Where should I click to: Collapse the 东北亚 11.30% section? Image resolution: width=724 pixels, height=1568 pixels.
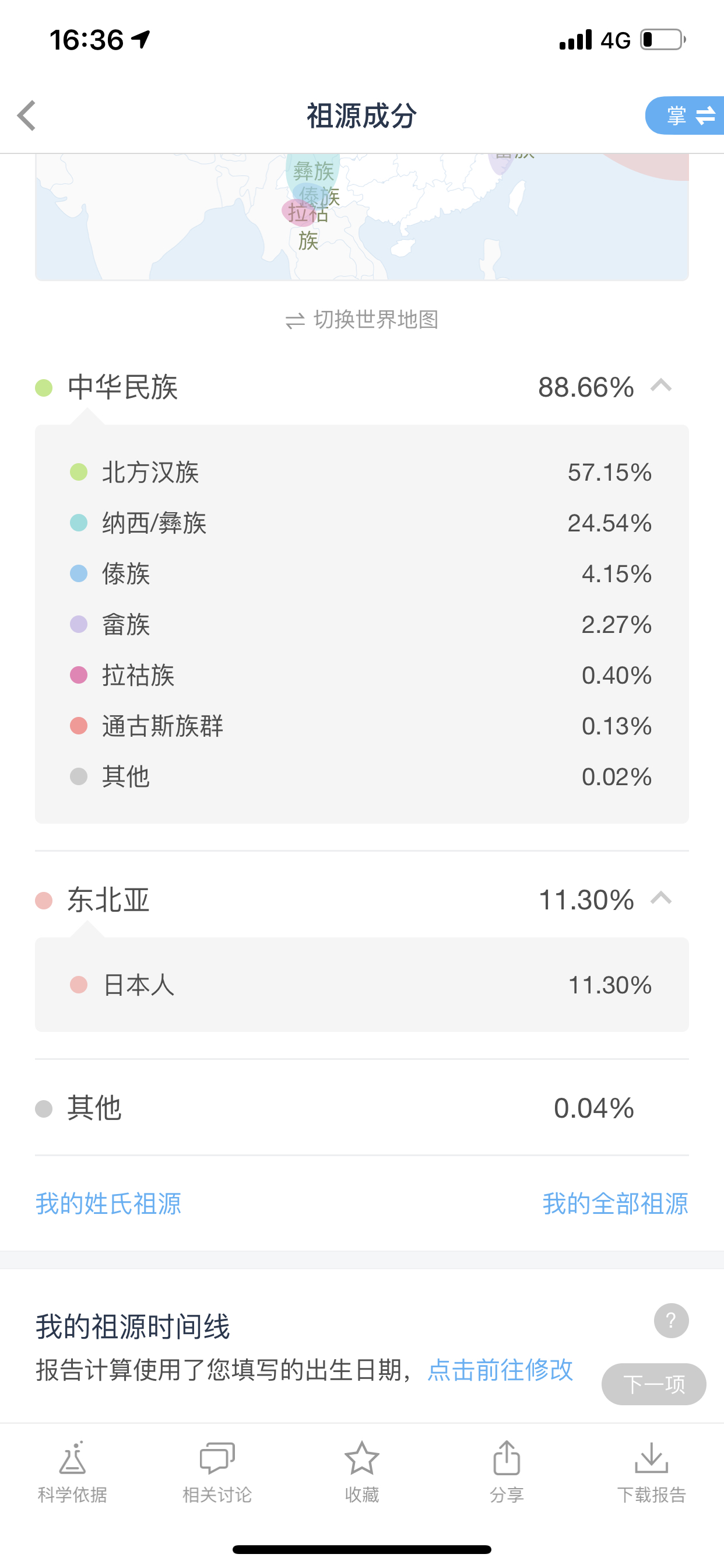point(661,898)
